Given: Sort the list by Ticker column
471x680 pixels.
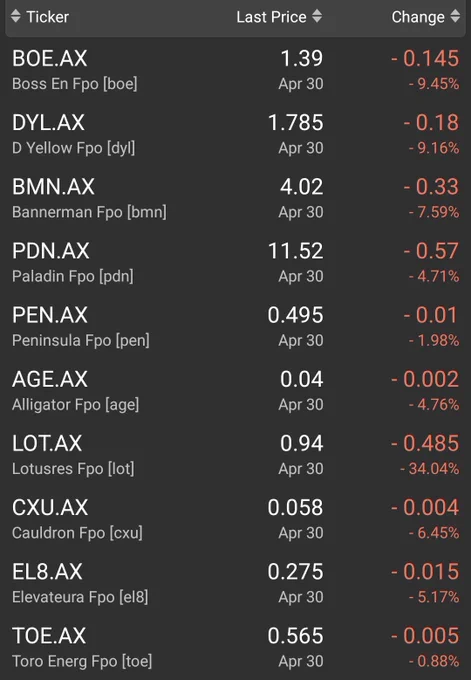Looking at the screenshot, I should 40,17.
